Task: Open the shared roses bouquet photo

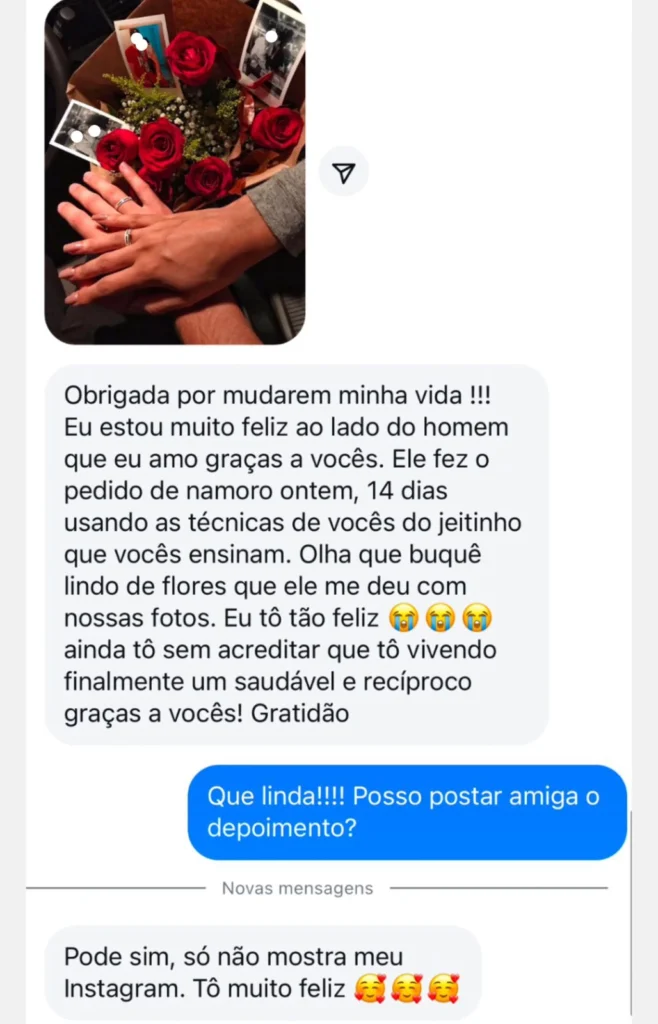Action: tap(175, 170)
